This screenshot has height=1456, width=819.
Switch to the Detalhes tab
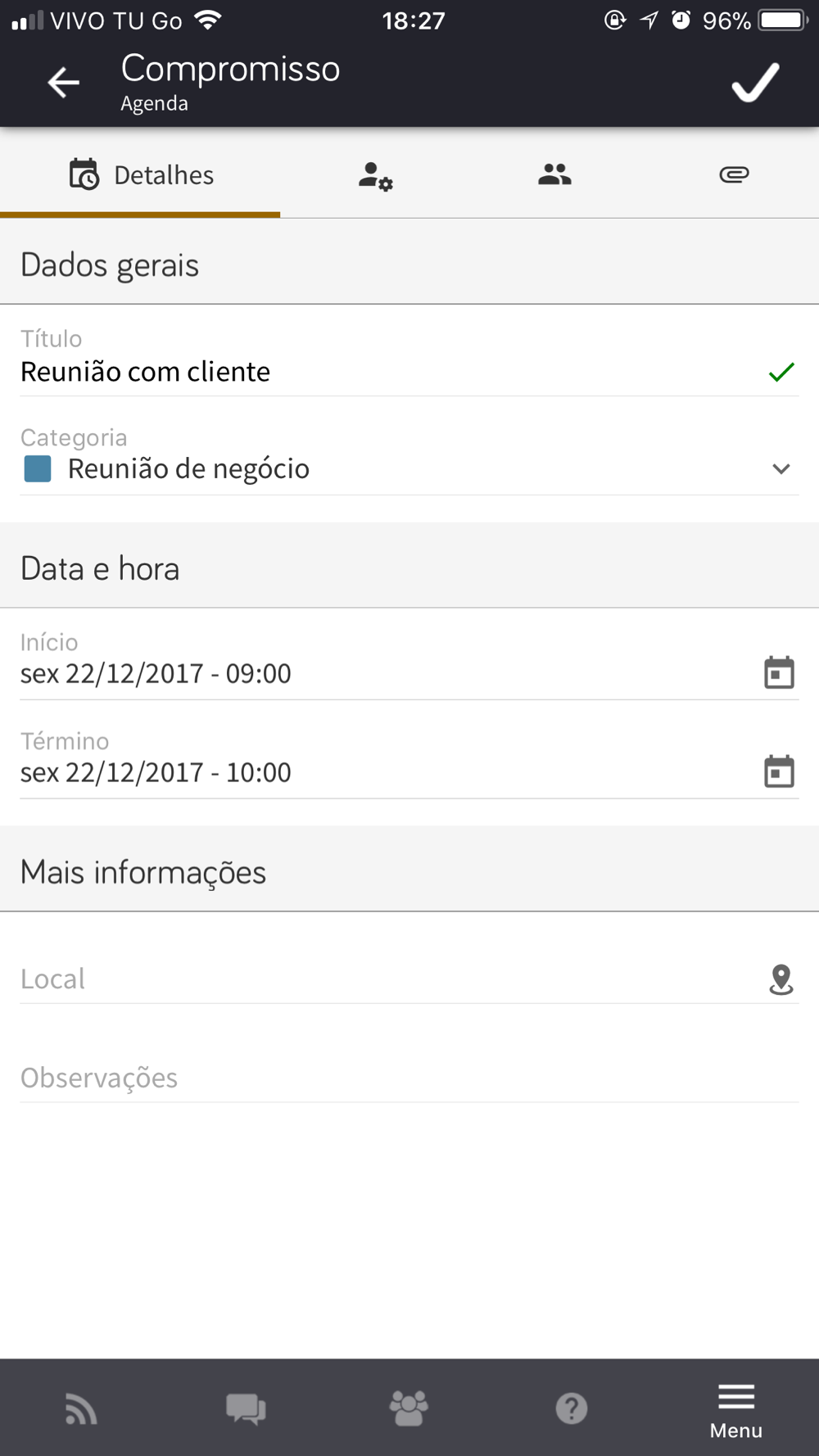point(141,175)
